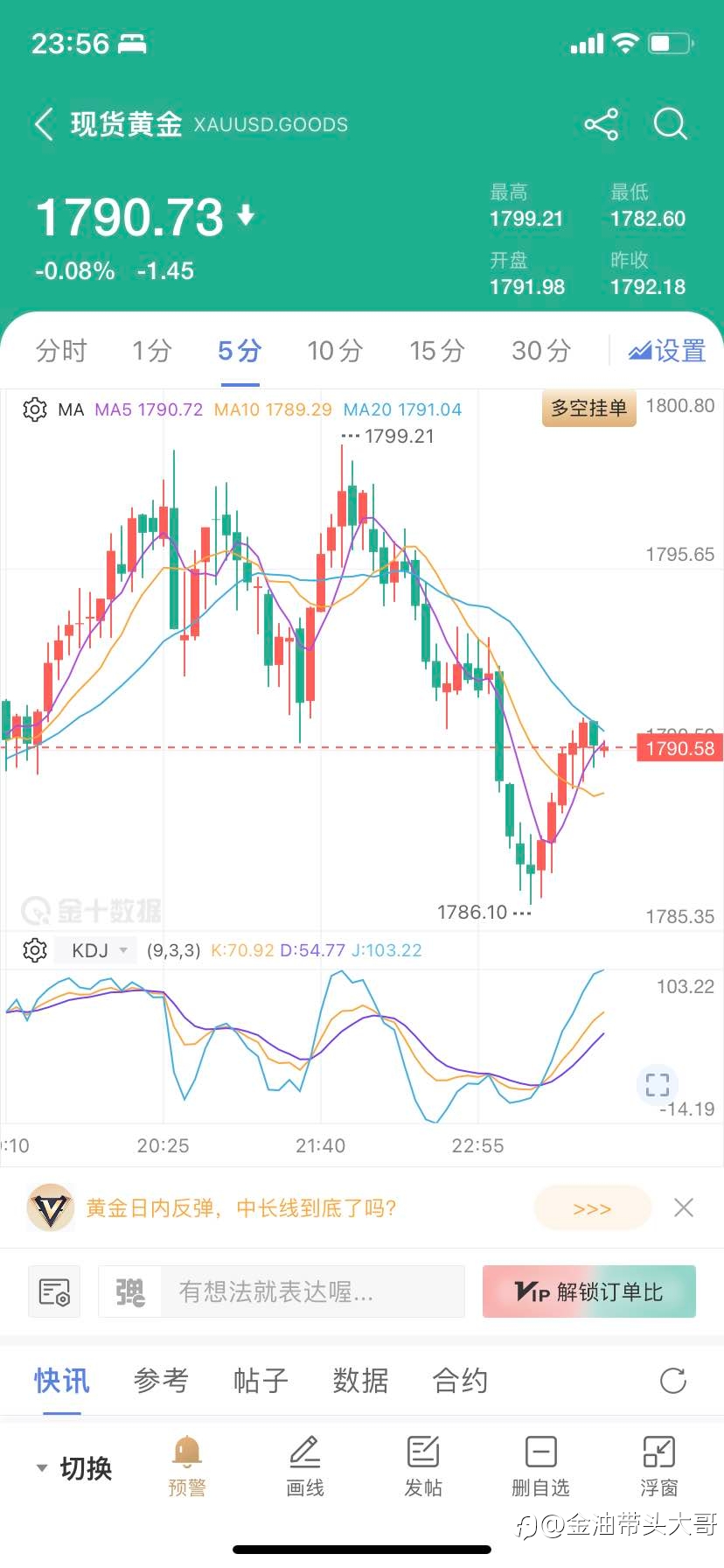Dismiss the 黄金日内反弹 banner
Image resolution: width=724 pixels, height=1568 pixels.
684,1208
